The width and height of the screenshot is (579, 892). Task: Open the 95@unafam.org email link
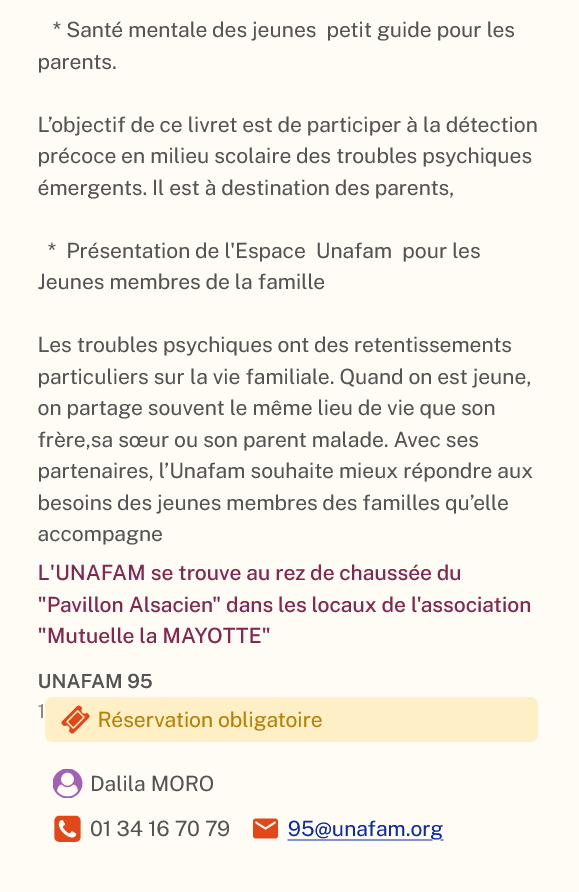pyautogui.click(x=365, y=829)
